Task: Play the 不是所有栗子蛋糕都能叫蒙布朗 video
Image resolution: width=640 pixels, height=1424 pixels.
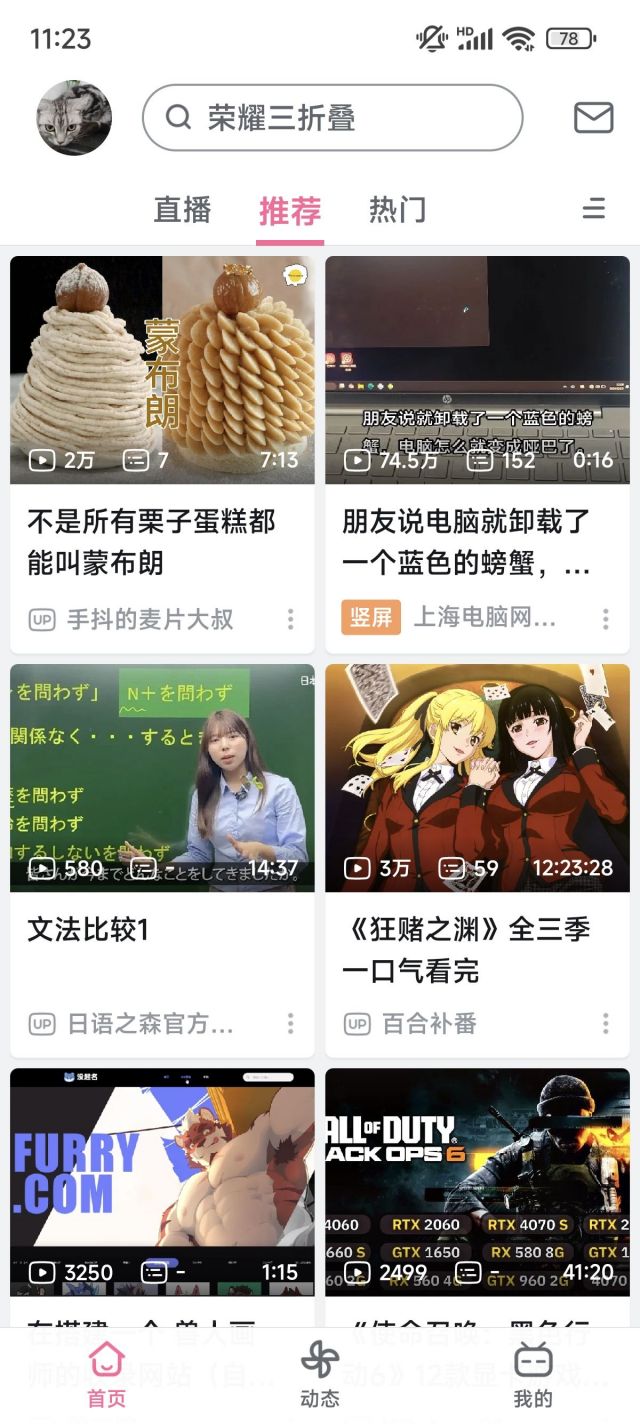Action: (162, 370)
